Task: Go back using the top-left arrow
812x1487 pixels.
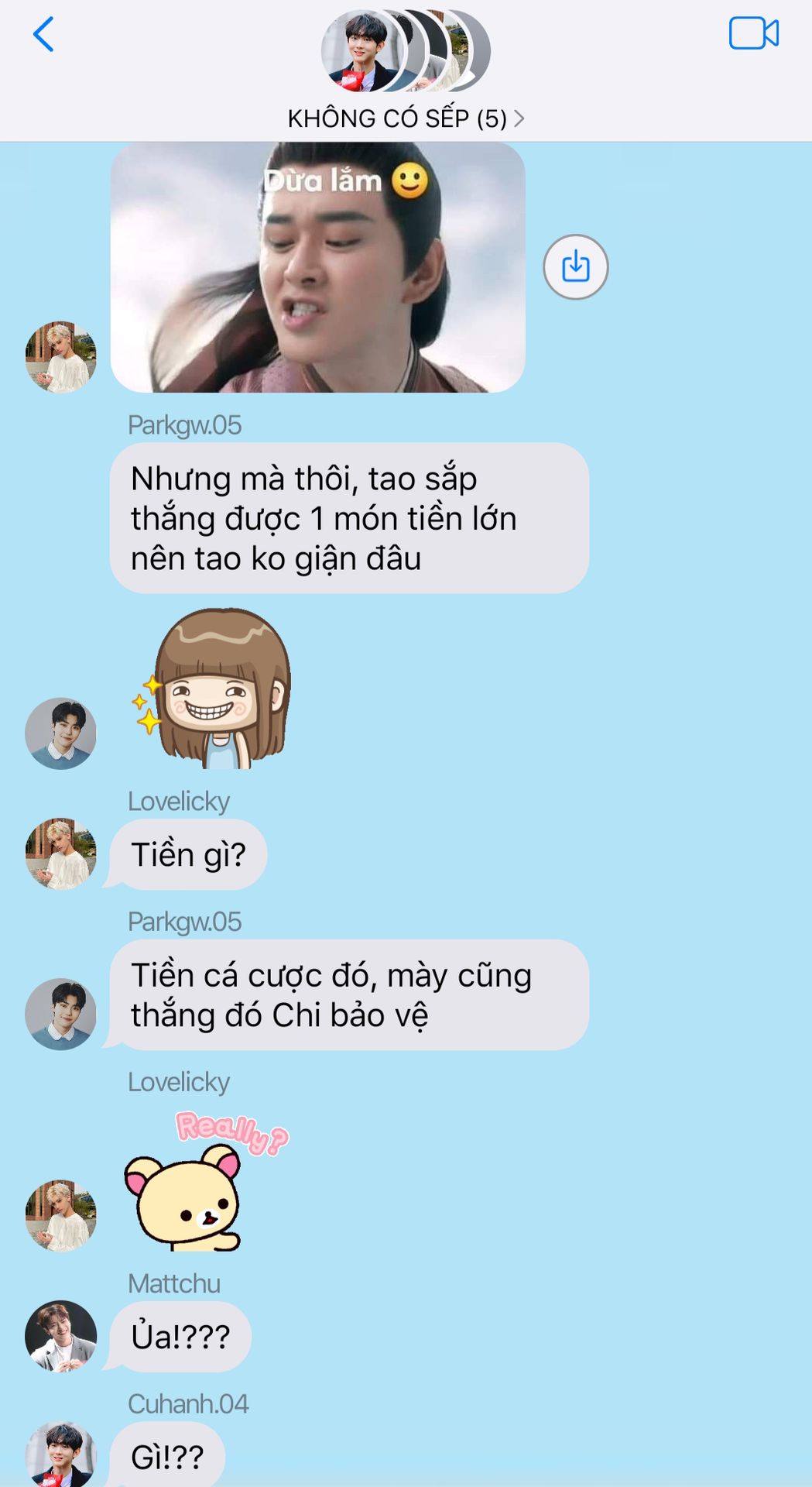Action: pyautogui.click(x=43, y=35)
